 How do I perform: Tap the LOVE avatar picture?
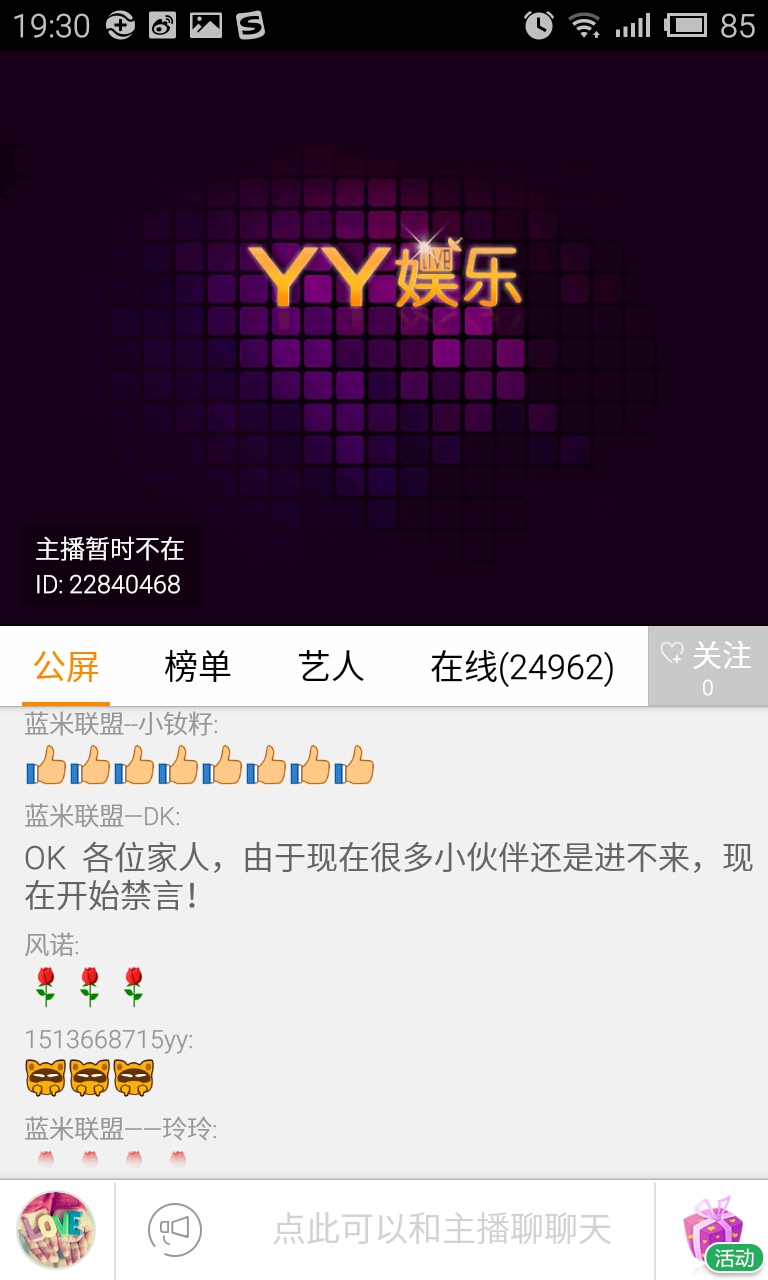point(57,1230)
